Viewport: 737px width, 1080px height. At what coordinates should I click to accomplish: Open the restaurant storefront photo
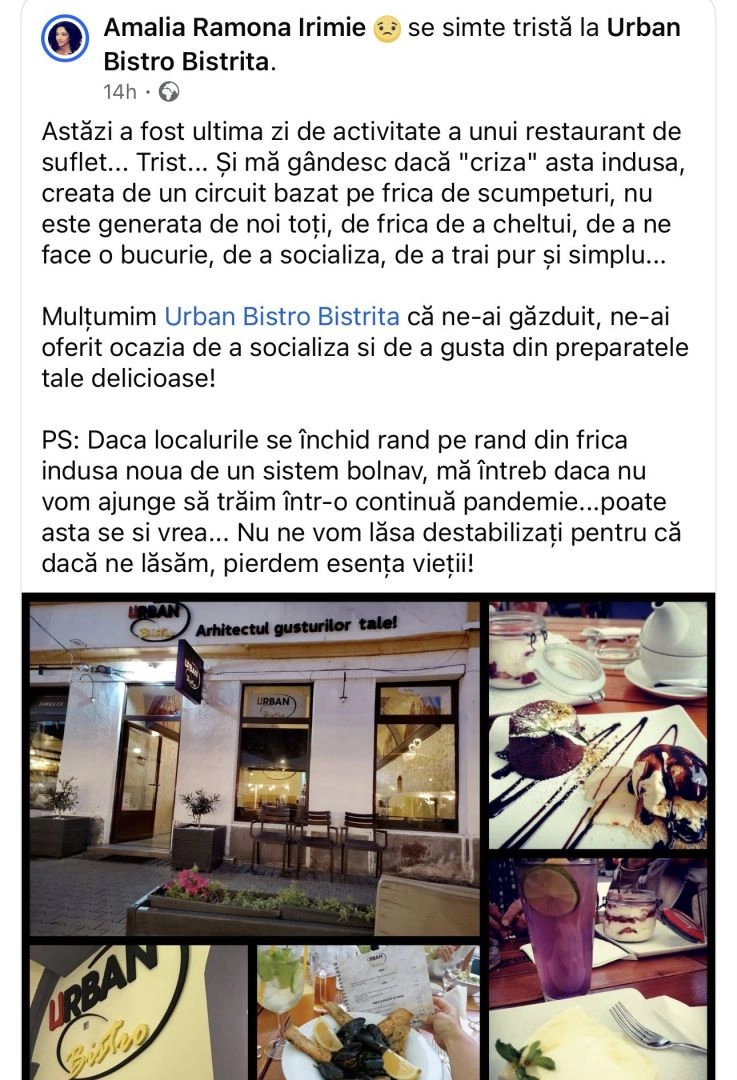pos(254,769)
